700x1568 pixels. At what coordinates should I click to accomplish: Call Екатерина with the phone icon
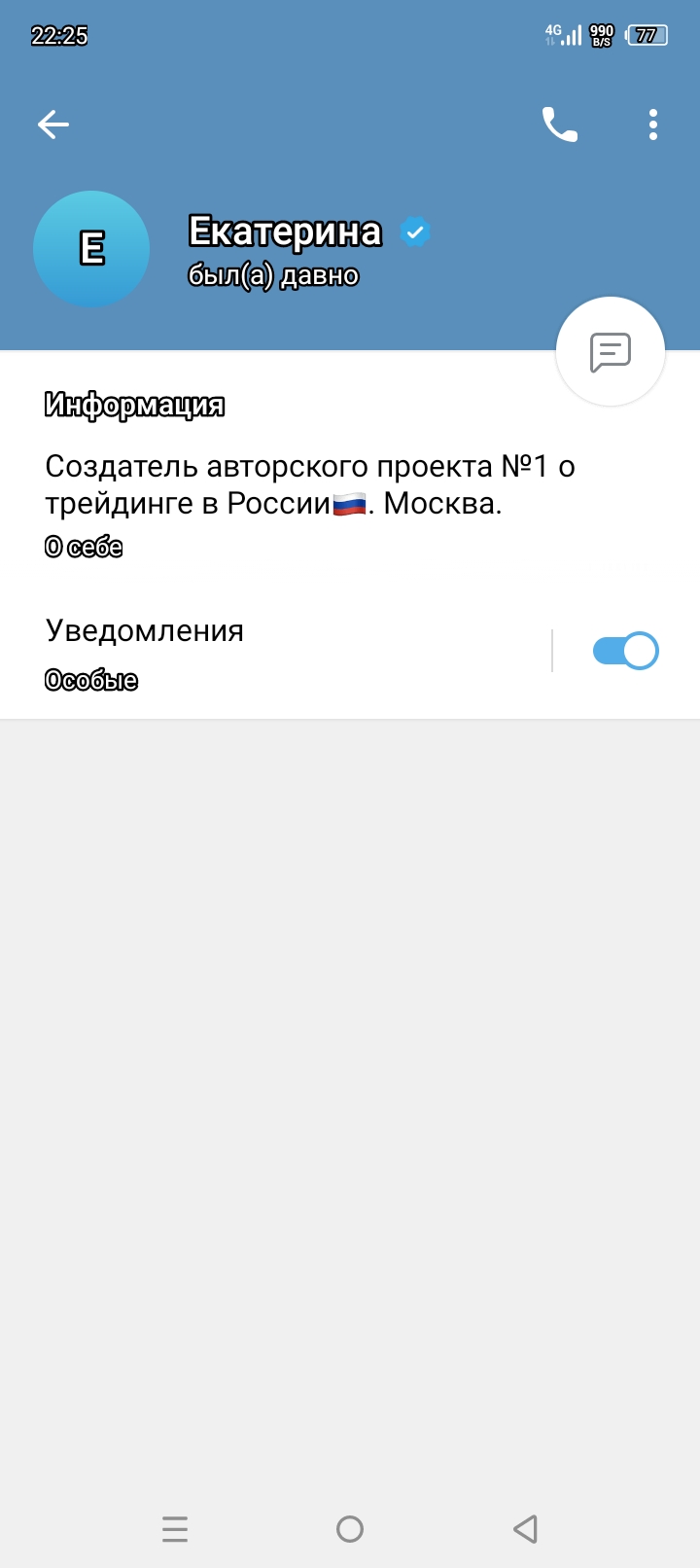coord(559,125)
